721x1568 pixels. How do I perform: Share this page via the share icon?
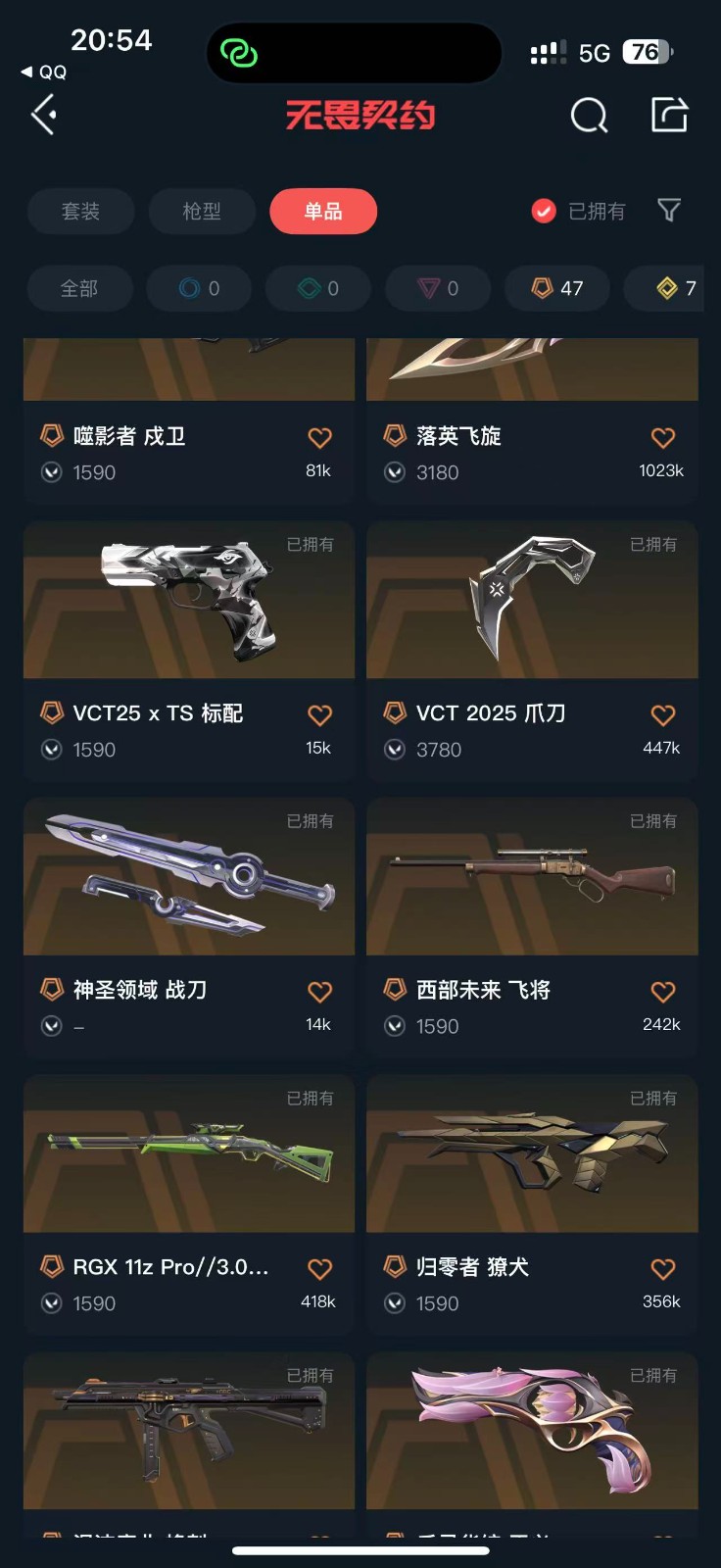click(x=670, y=115)
